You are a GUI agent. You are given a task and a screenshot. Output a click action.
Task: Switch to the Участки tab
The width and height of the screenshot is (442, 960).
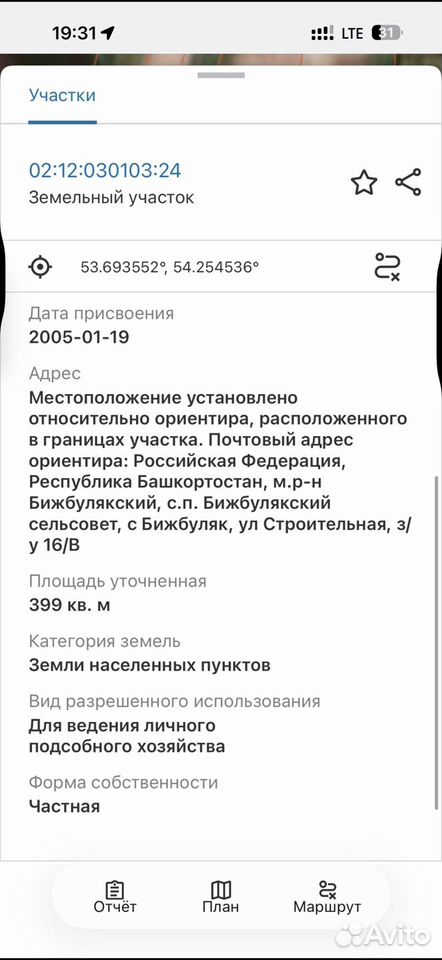click(62, 96)
